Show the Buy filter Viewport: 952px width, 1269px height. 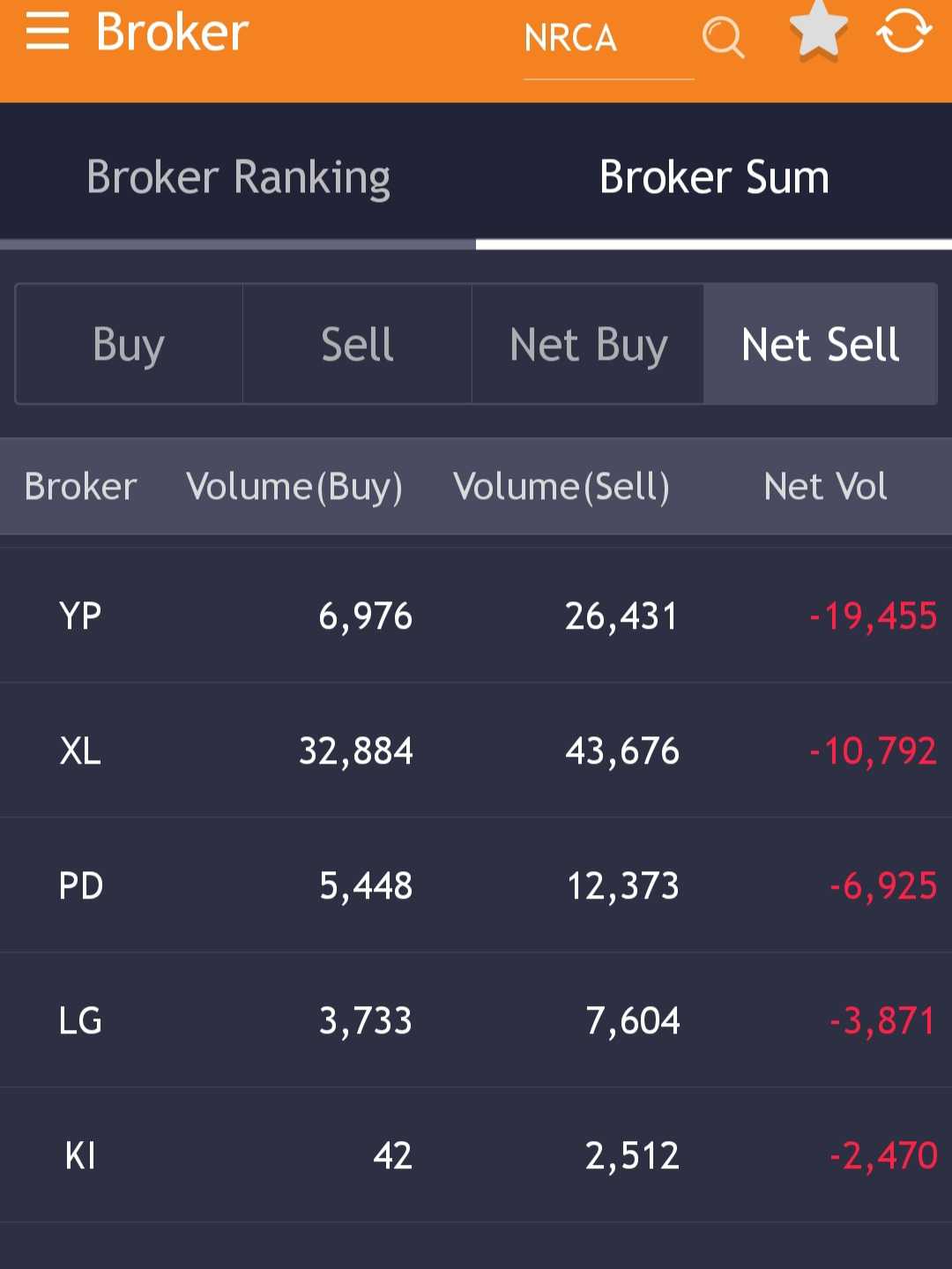129,344
